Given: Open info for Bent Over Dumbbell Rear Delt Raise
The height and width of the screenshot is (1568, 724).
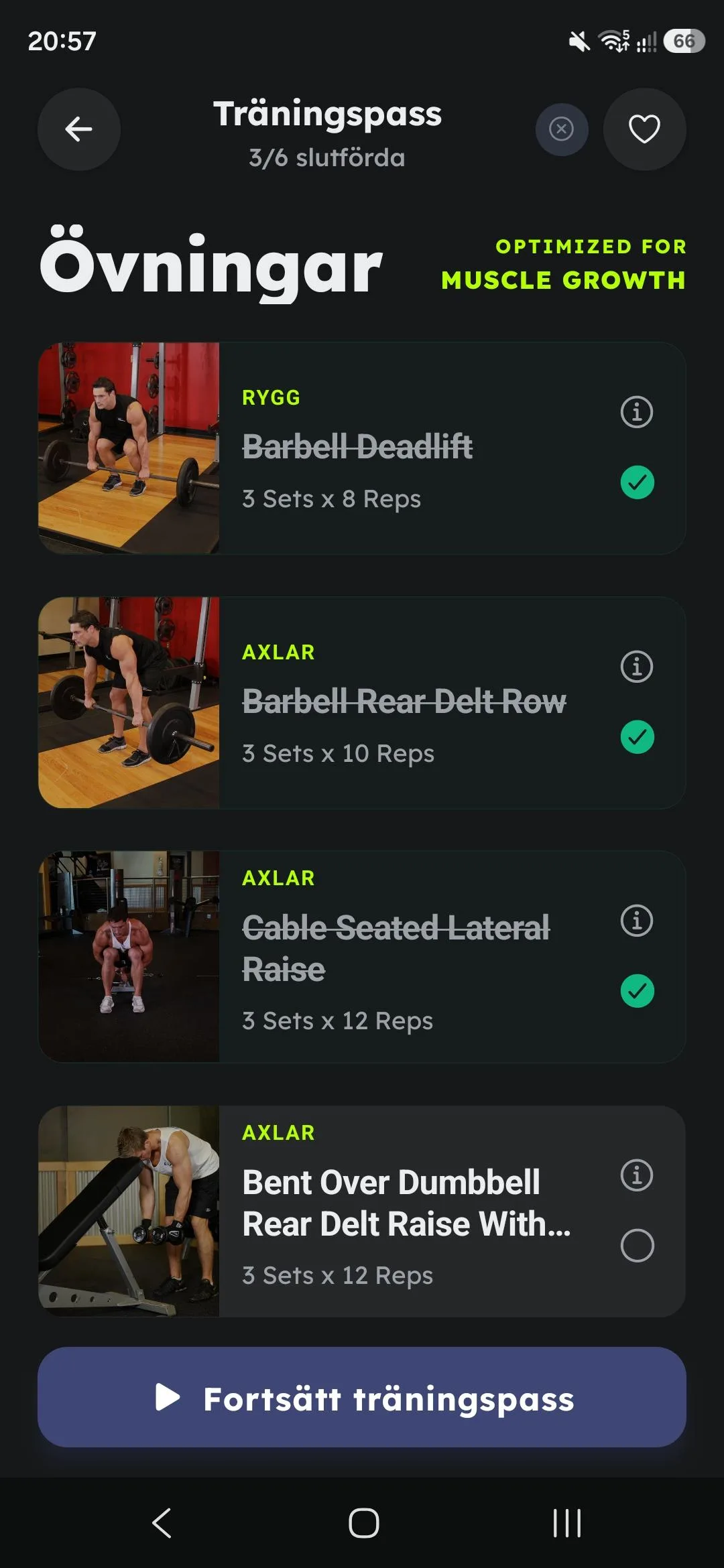Looking at the screenshot, I should click(x=637, y=1175).
